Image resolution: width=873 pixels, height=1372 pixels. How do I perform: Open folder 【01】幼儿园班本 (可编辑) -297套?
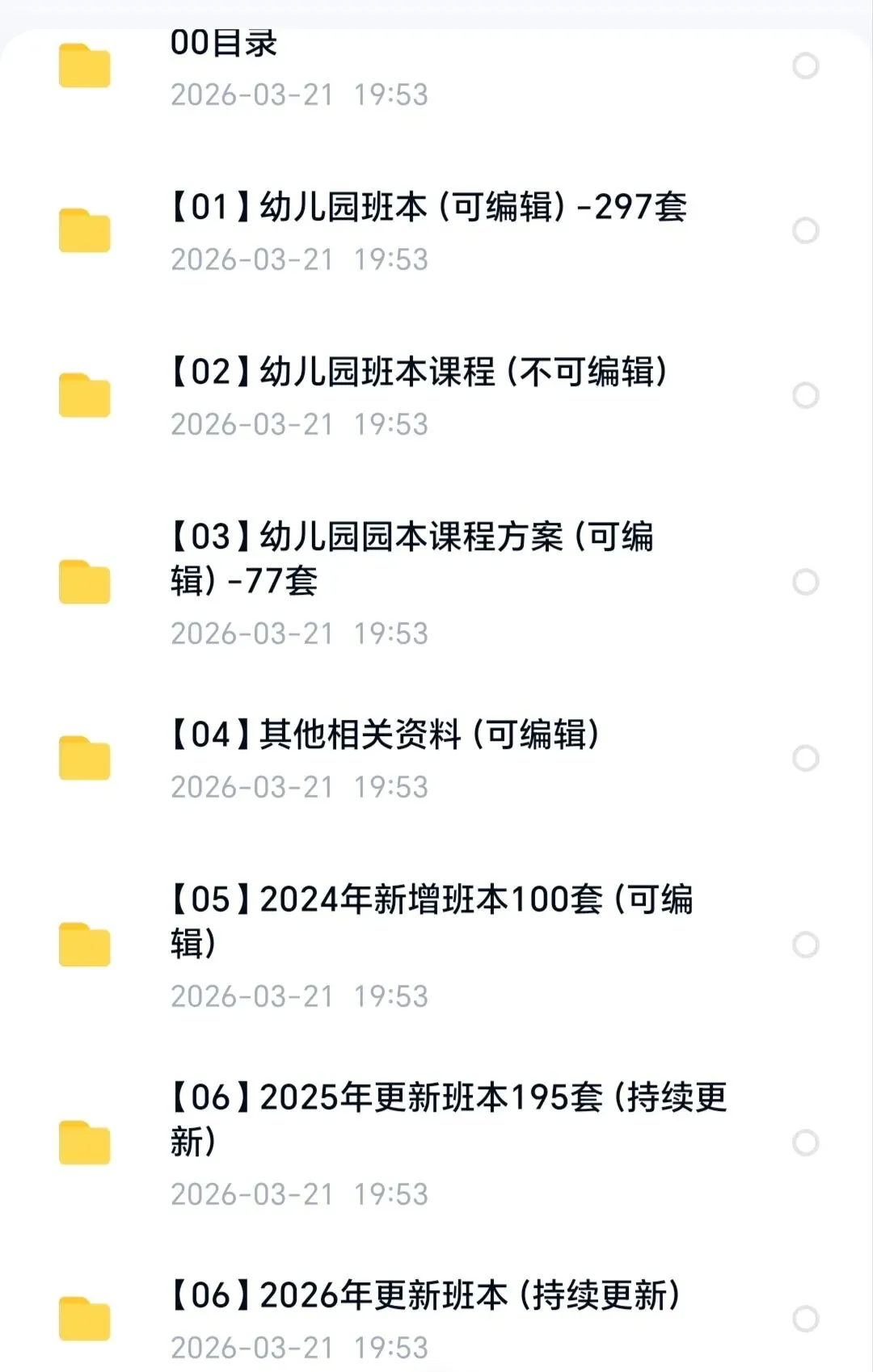428,208
